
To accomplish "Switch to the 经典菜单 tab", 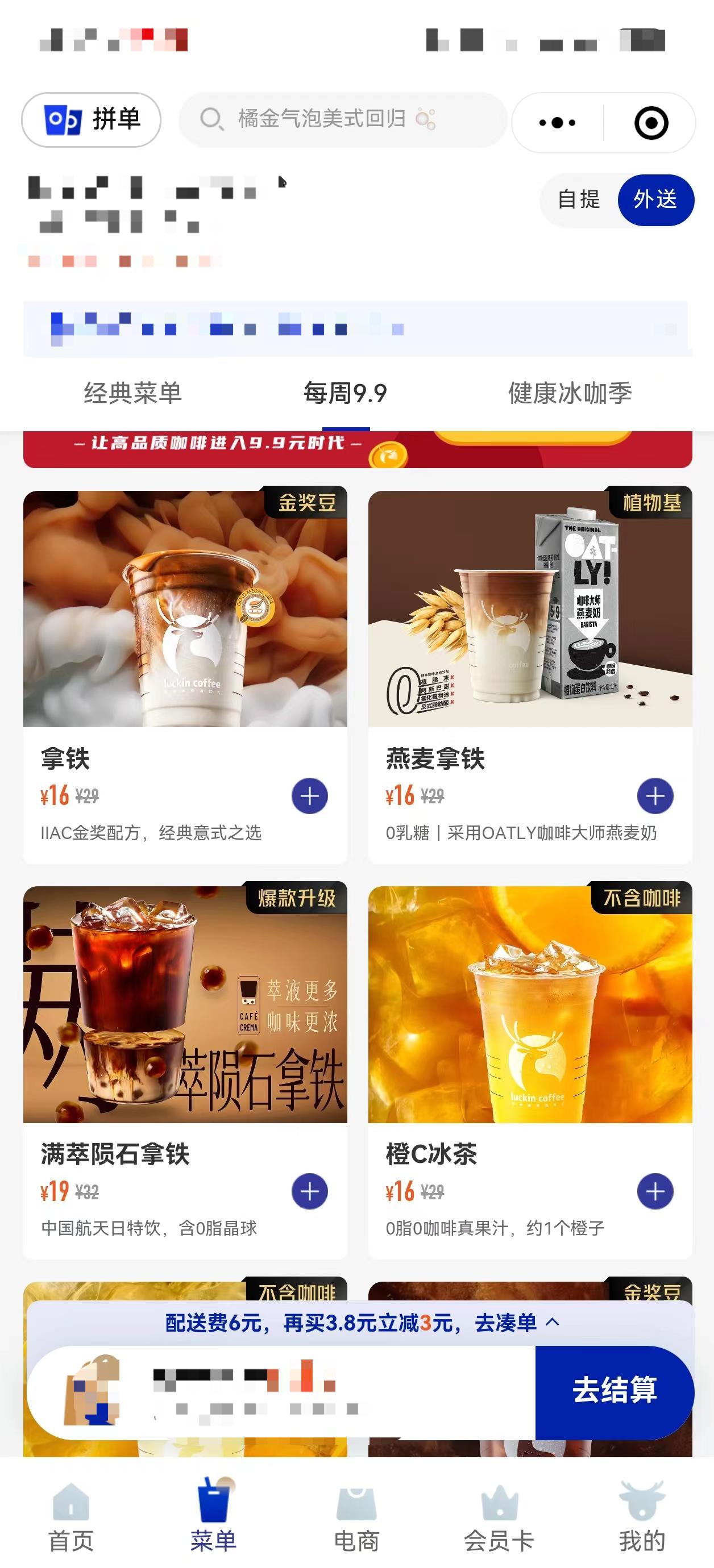I will pos(133,393).
